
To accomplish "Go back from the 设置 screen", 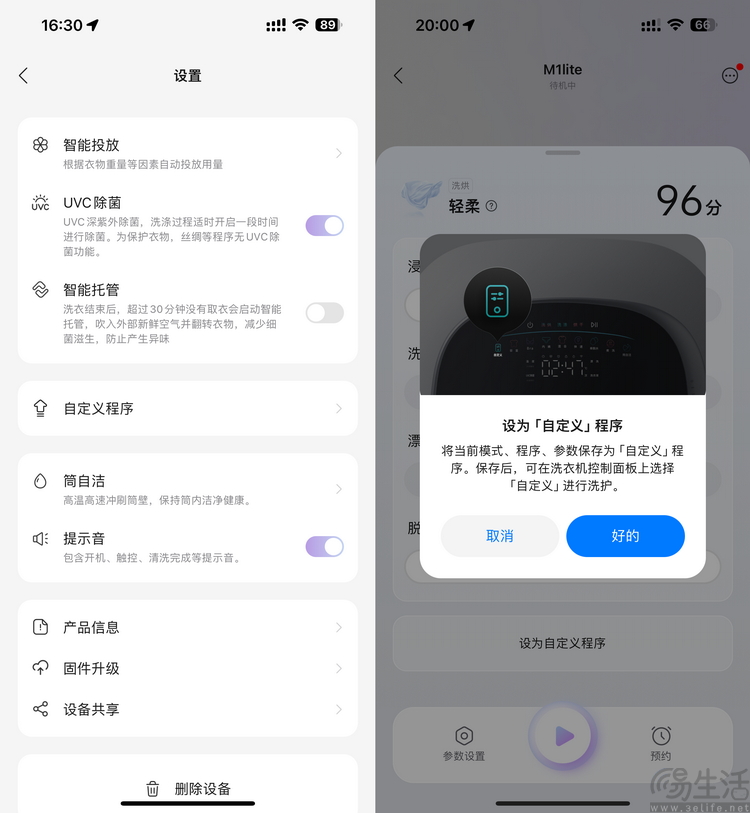I will (24, 76).
